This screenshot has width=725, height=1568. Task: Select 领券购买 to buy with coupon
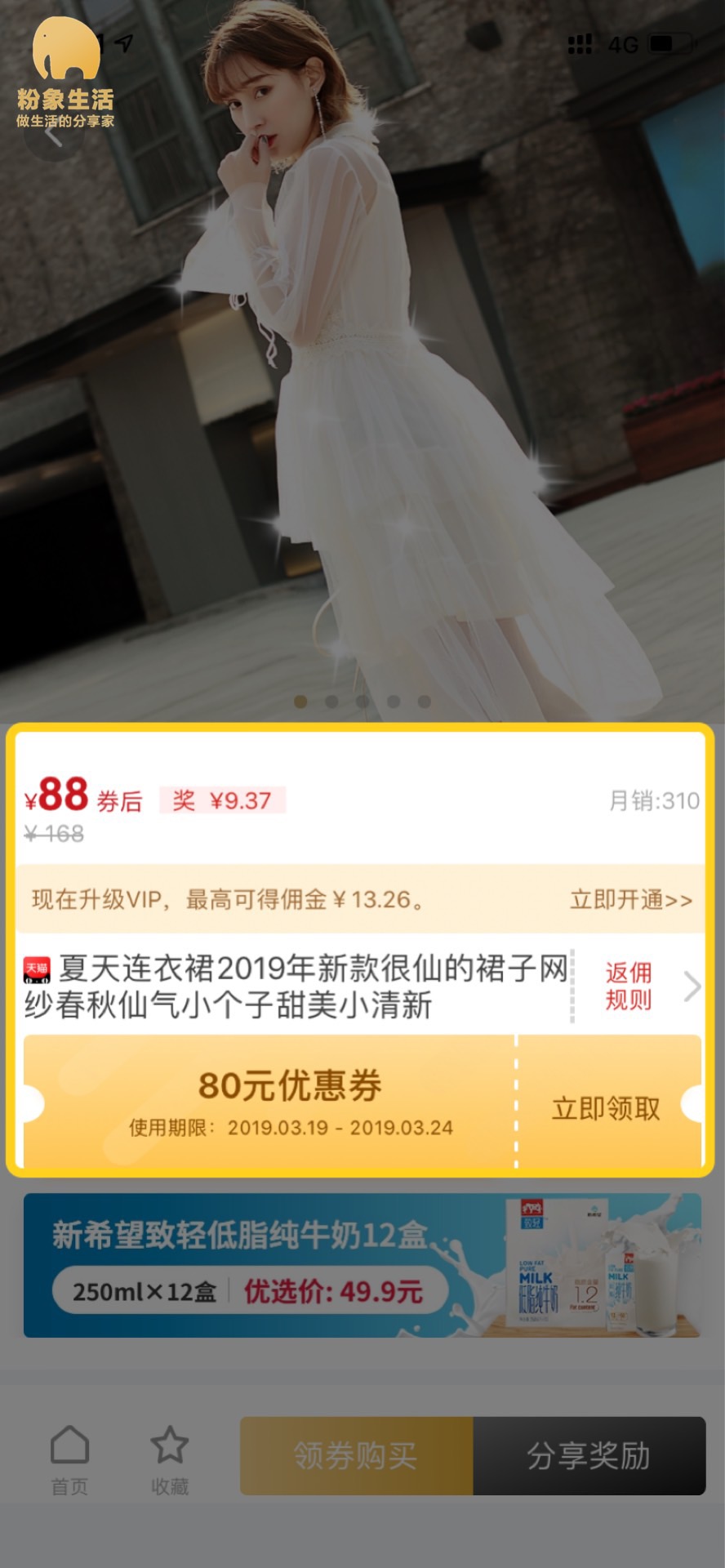356,1456
